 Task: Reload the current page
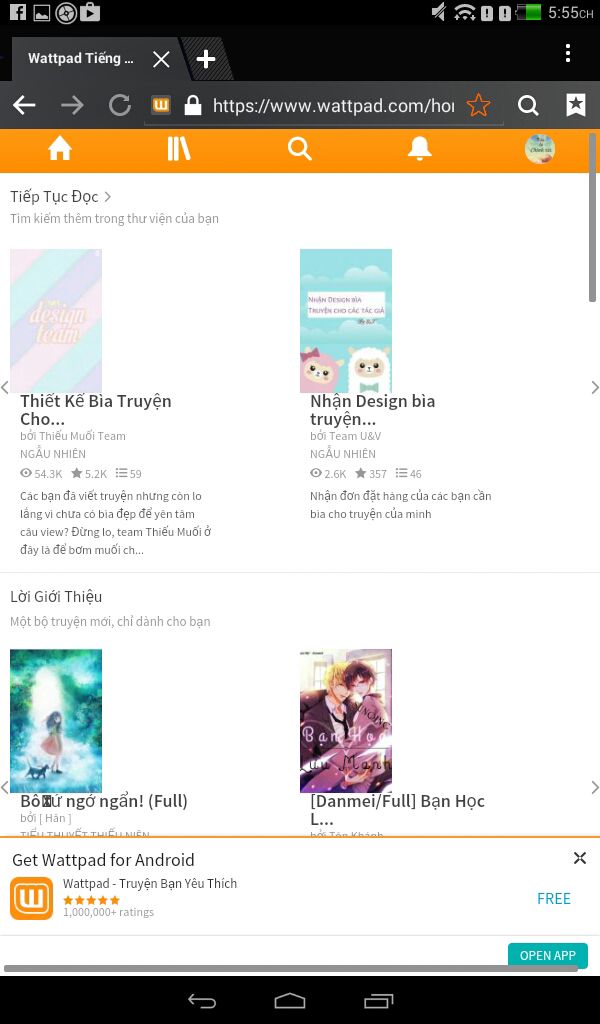click(x=120, y=105)
